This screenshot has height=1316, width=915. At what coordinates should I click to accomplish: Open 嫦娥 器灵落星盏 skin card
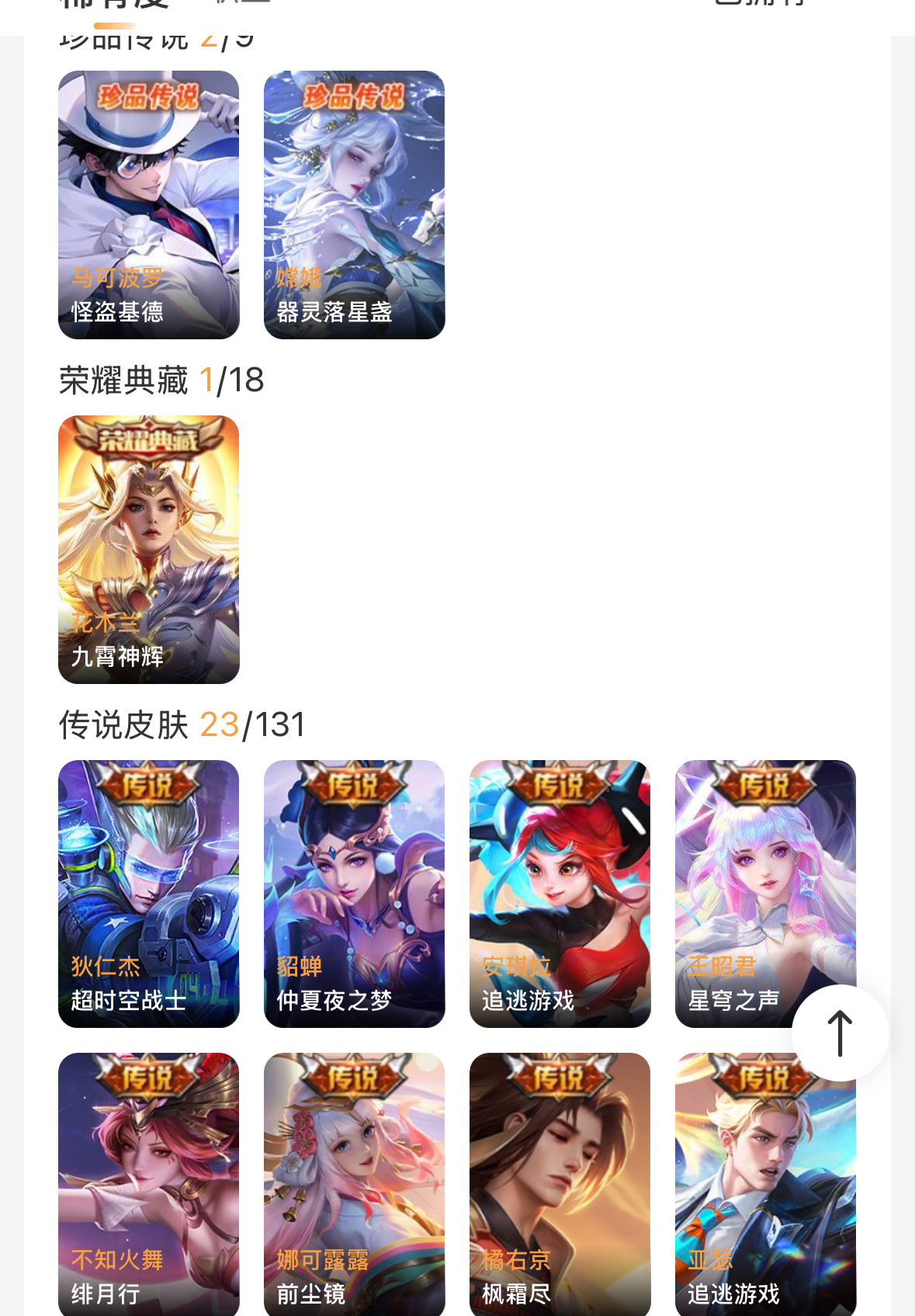pos(354,204)
